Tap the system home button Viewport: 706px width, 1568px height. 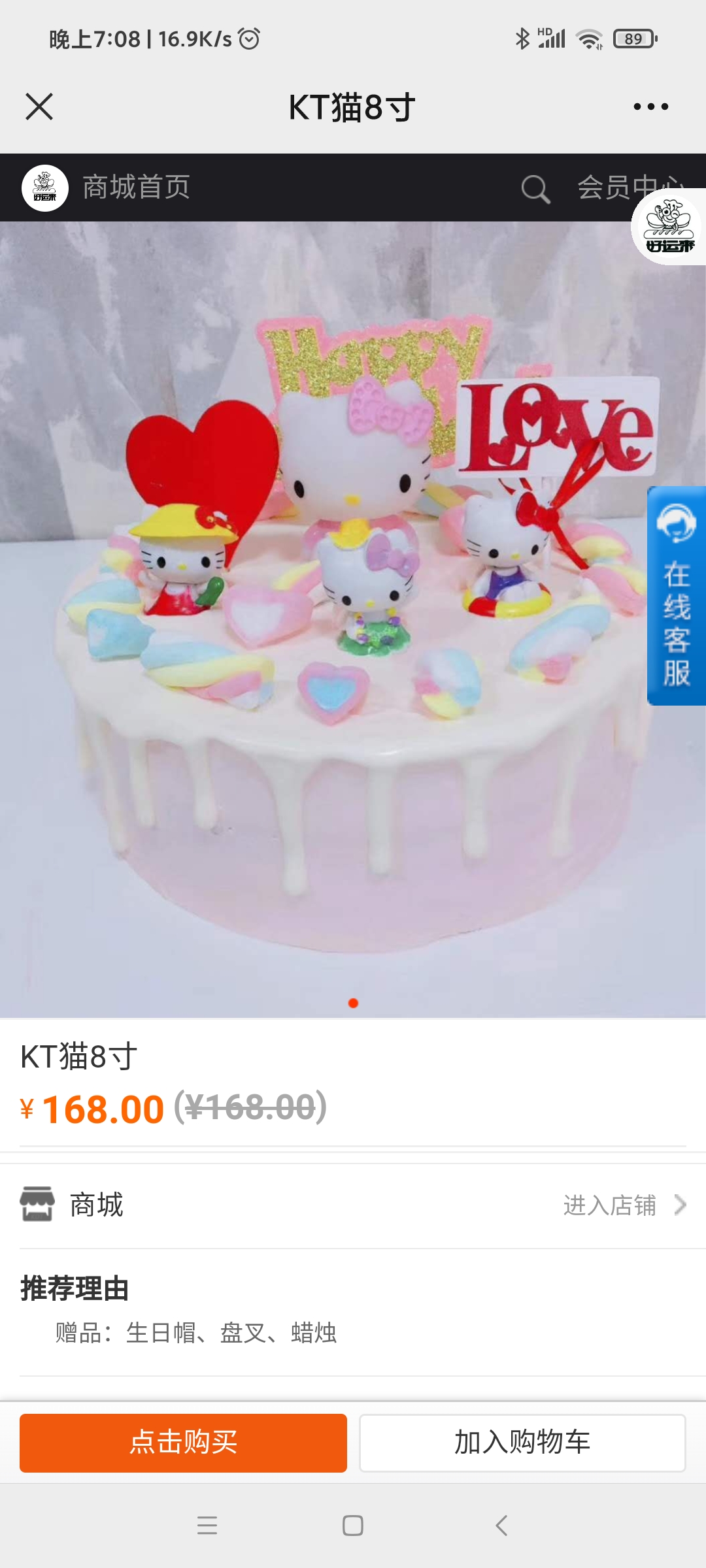click(x=353, y=1526)
